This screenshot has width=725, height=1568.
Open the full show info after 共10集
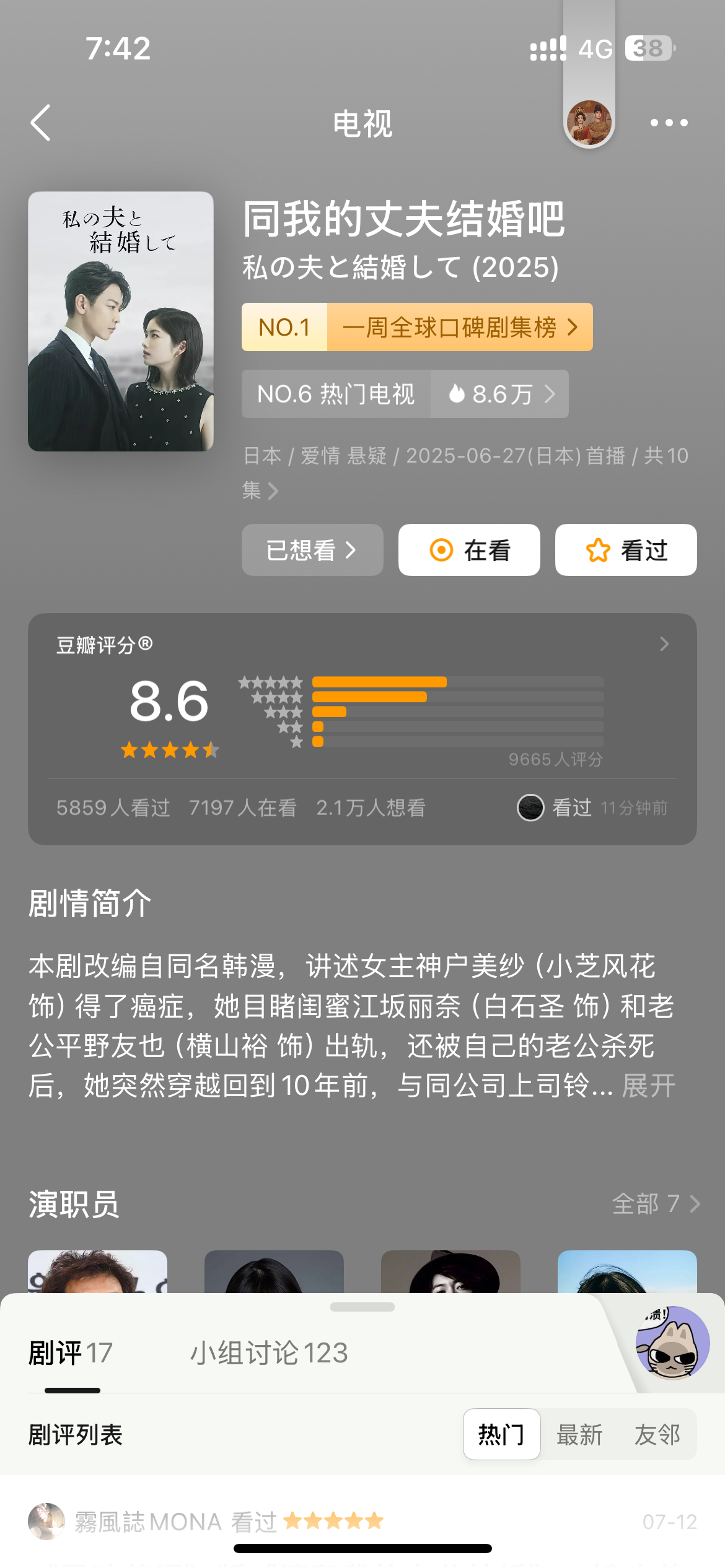point(260,490)
